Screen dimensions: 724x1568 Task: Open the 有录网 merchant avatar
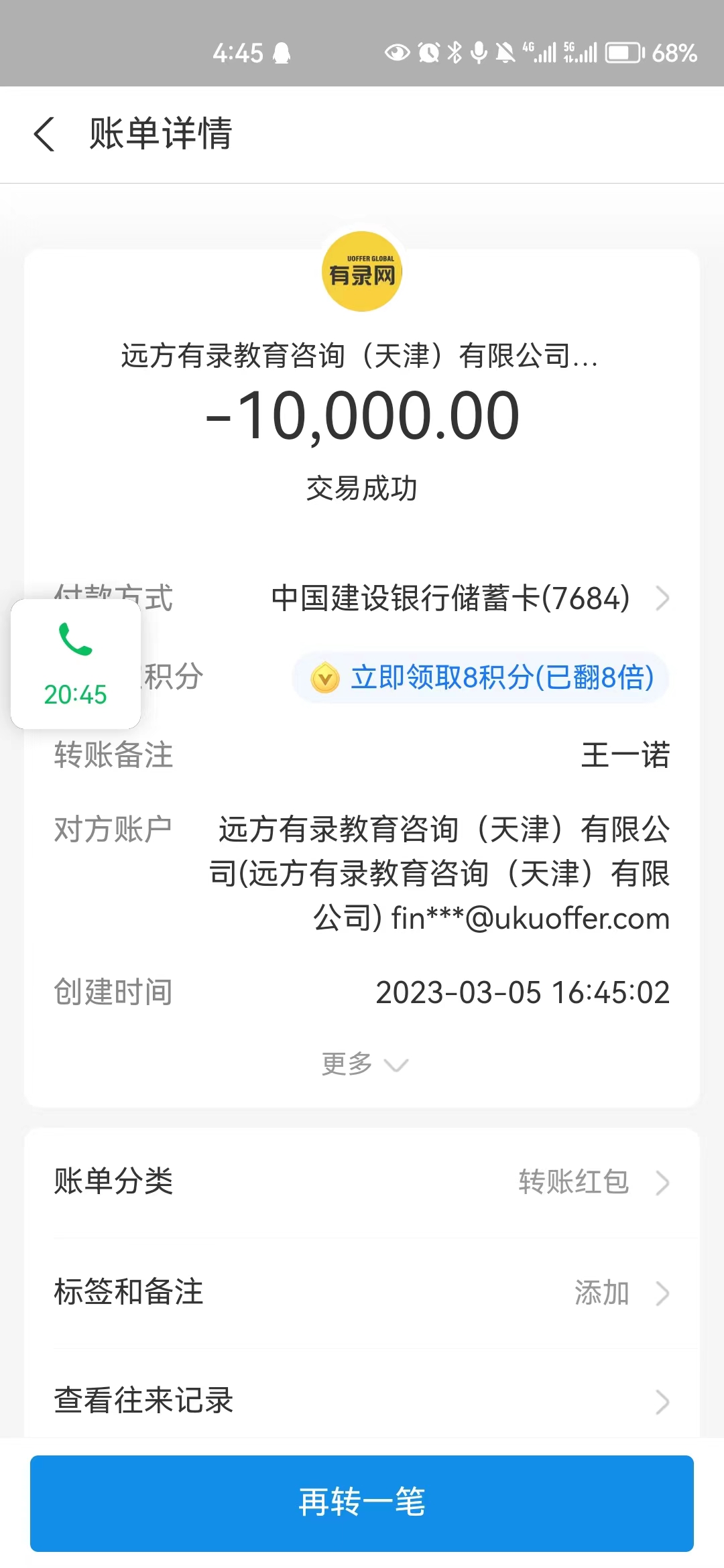point(362,271)
